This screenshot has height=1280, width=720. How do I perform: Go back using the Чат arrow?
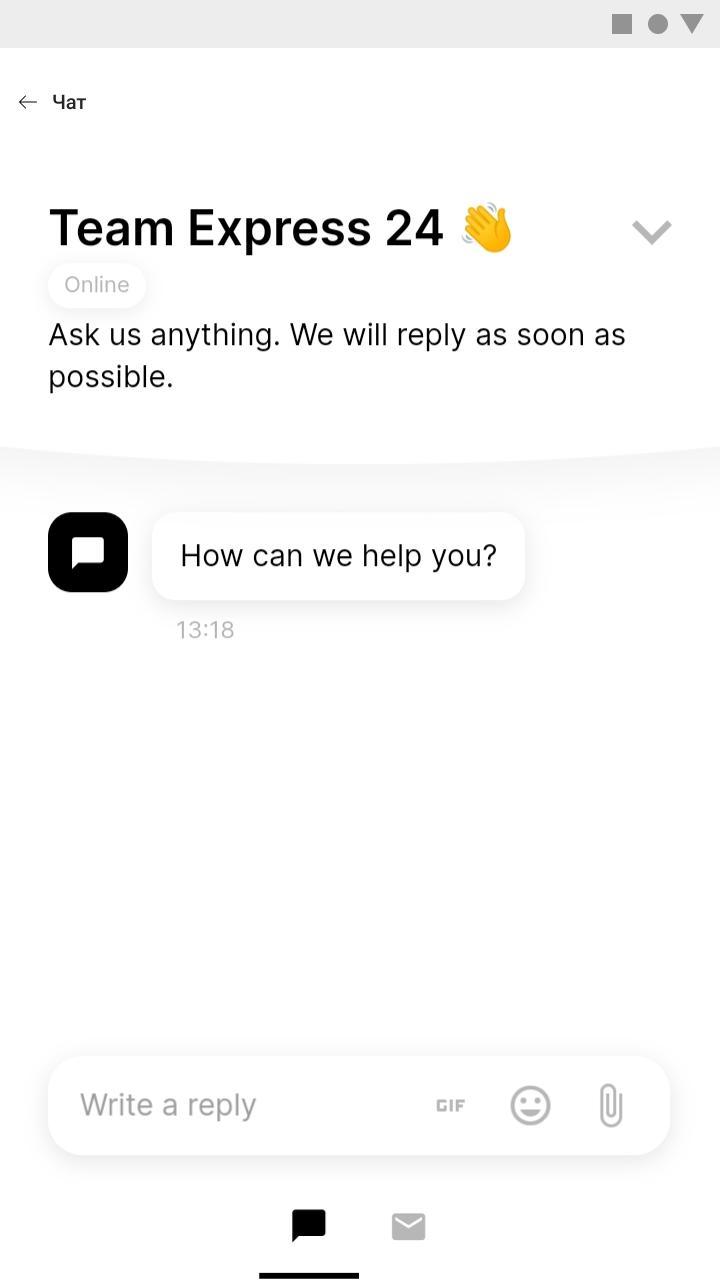[28, 102]
